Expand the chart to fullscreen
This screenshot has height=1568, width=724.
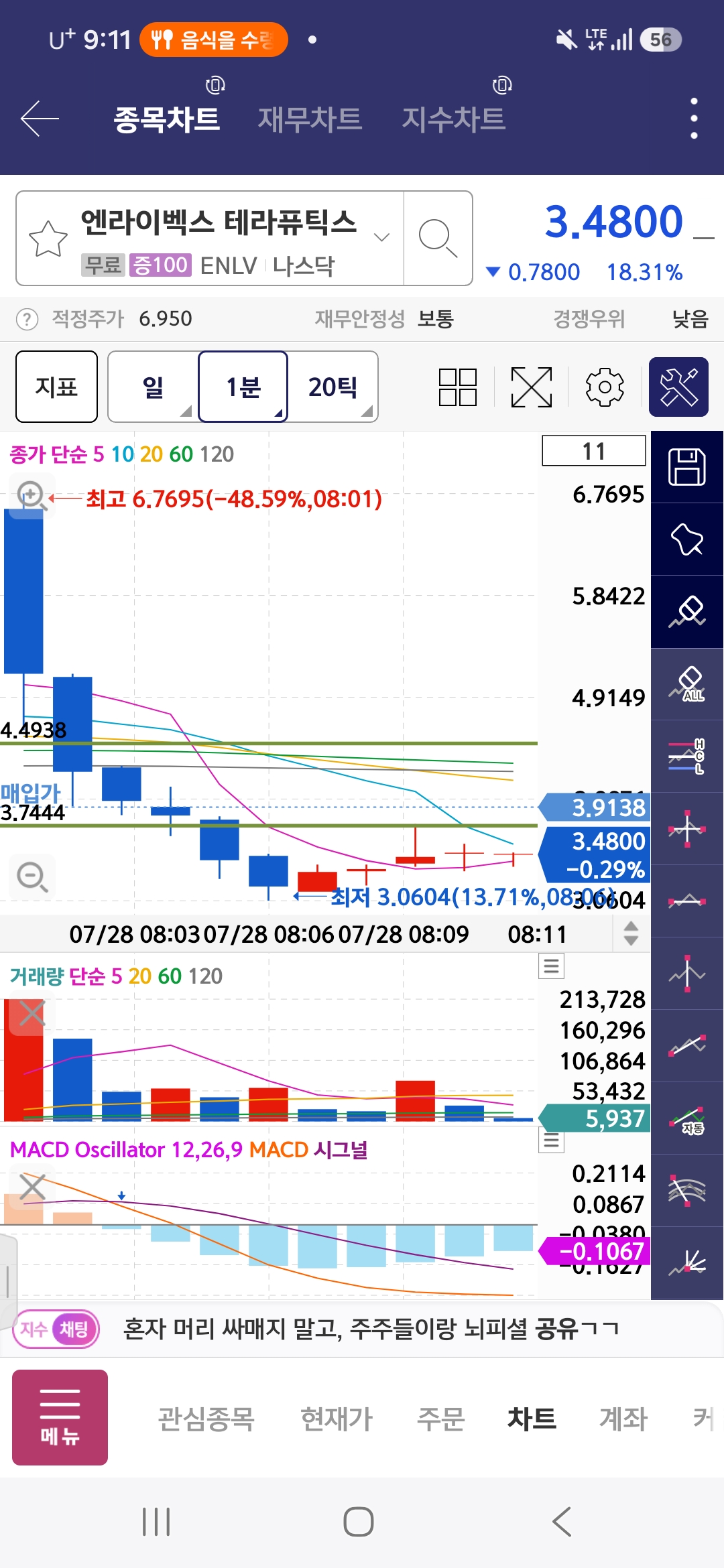(532, 387)
